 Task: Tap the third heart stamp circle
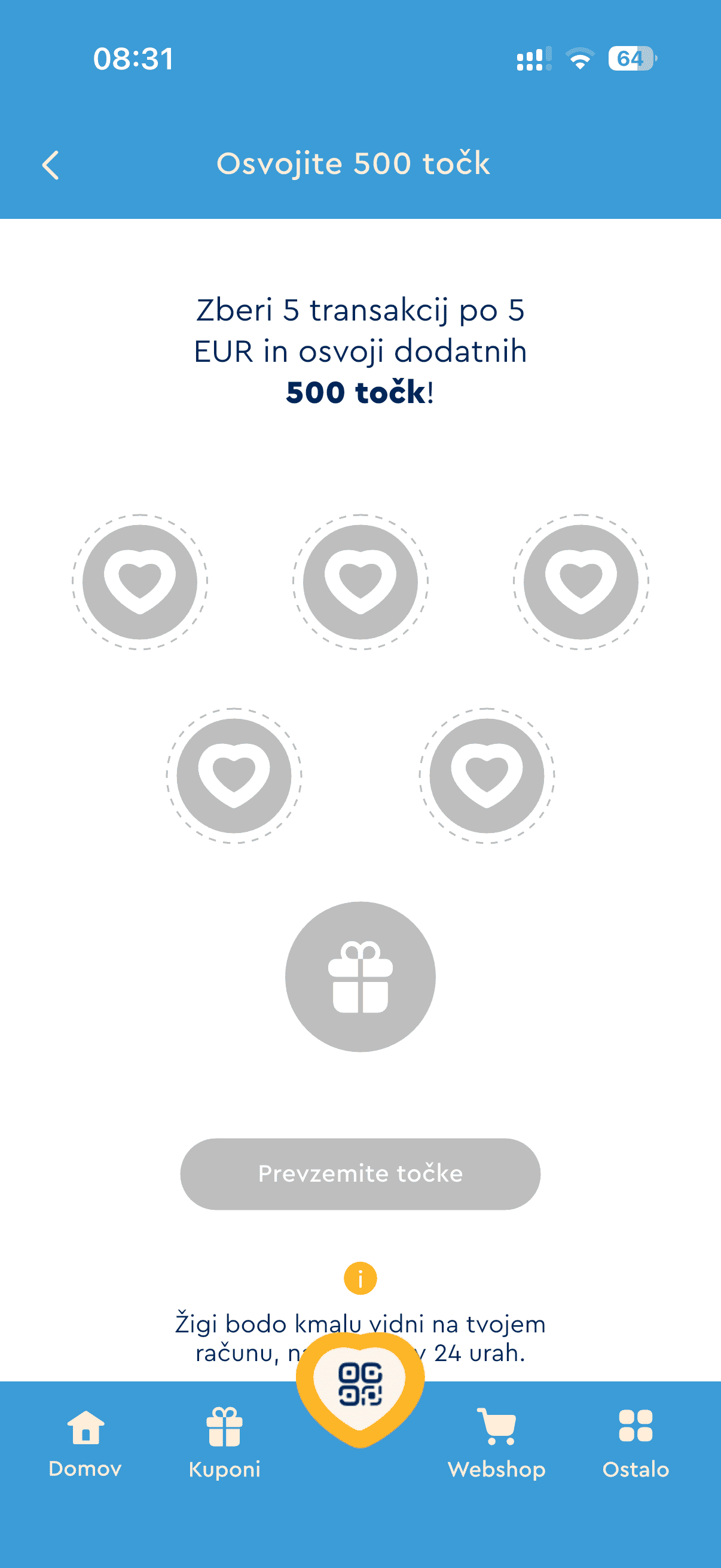(582, 582)
